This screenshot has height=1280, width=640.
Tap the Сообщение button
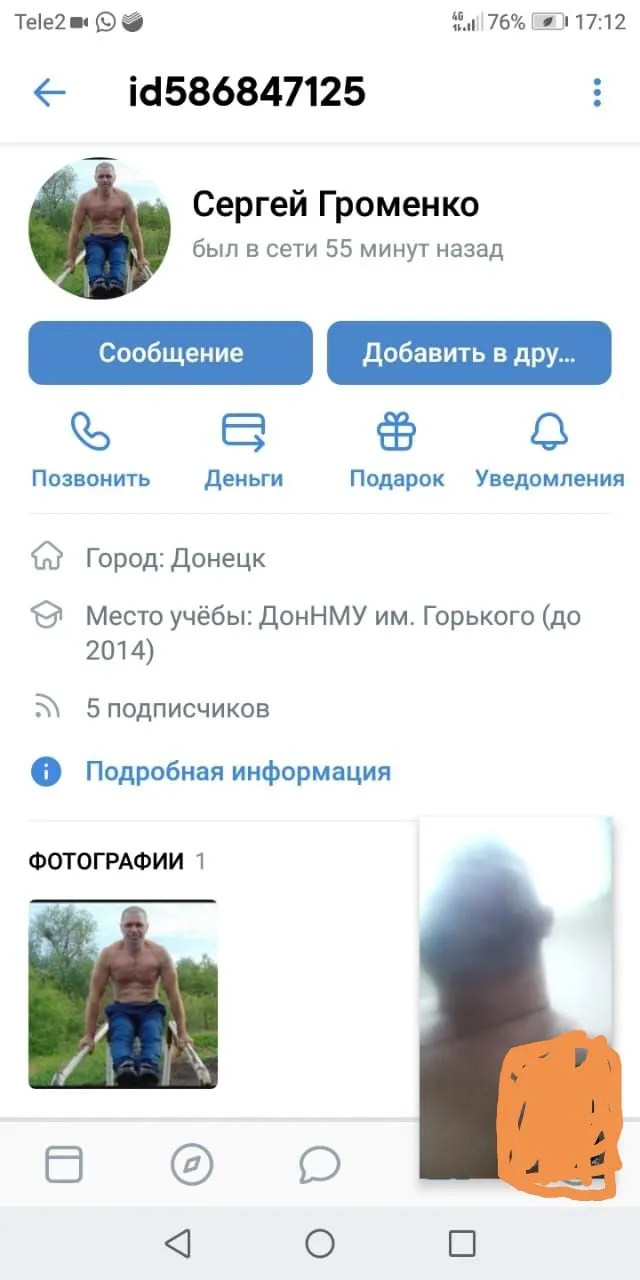pyautogui.click(x=170, y=352)
